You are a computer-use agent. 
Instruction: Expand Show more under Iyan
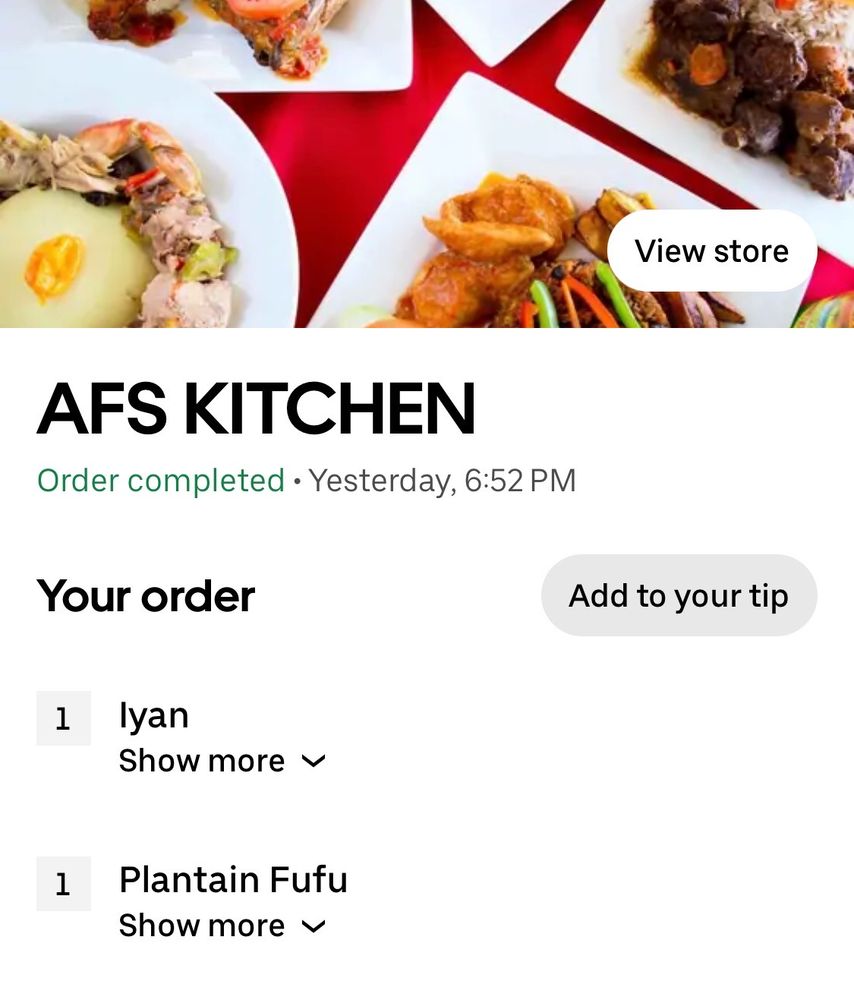click(222, 761)
